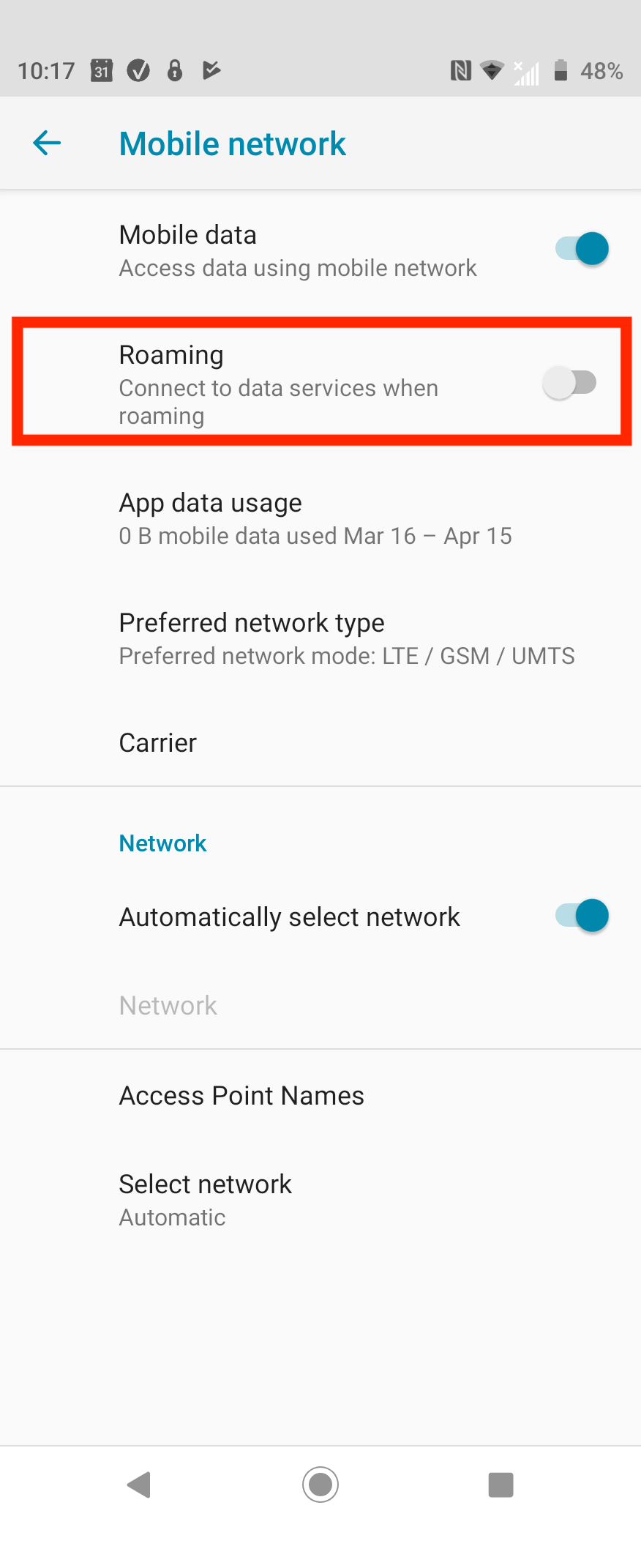The width and height of the screenshot is (641, 1568).
Task: Open the calendar notification icon
Action: (102, 70)
